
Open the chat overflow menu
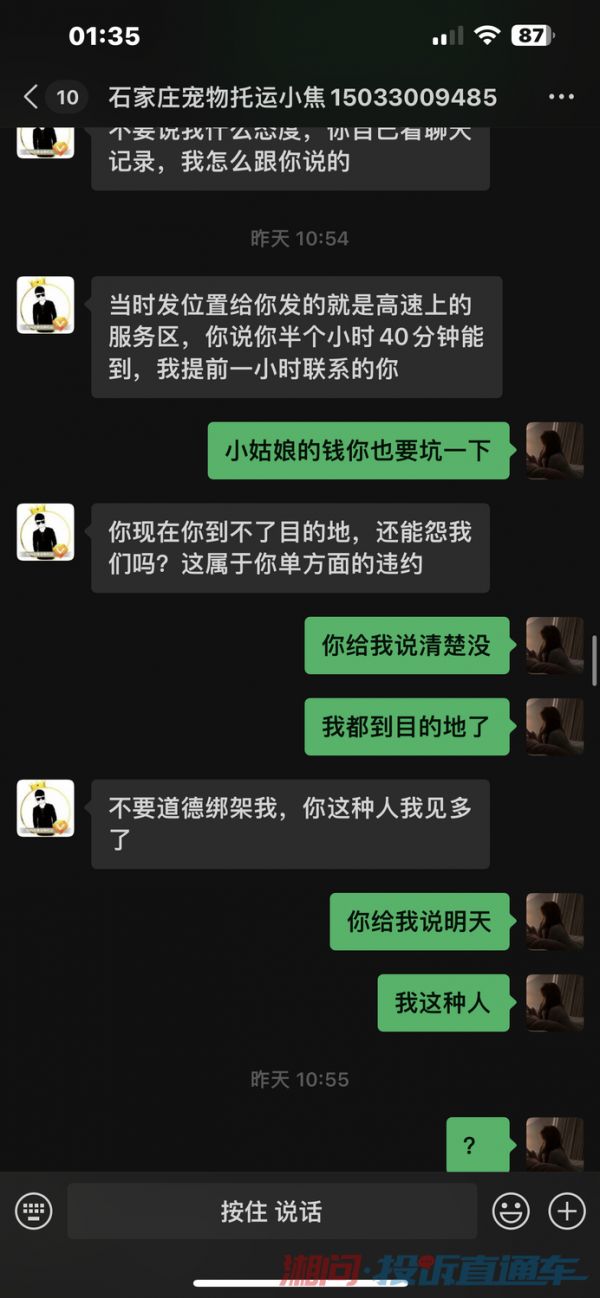pos(561,97)
